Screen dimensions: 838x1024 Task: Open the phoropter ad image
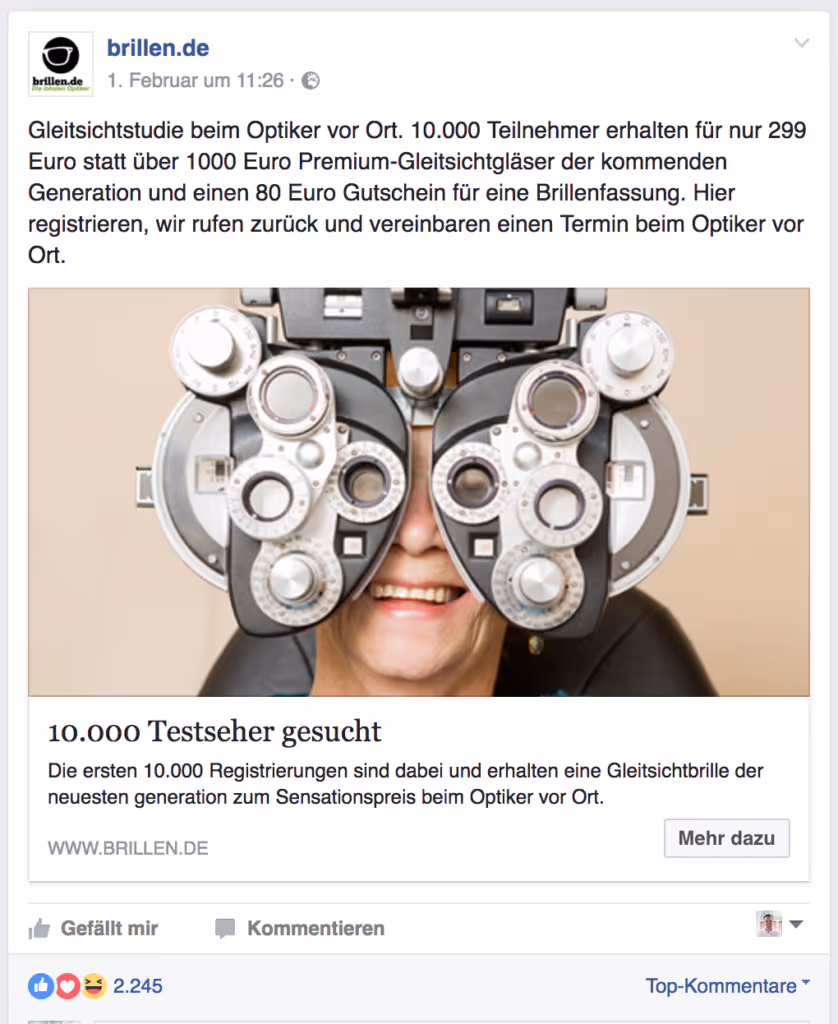click(x=418, y=492)
